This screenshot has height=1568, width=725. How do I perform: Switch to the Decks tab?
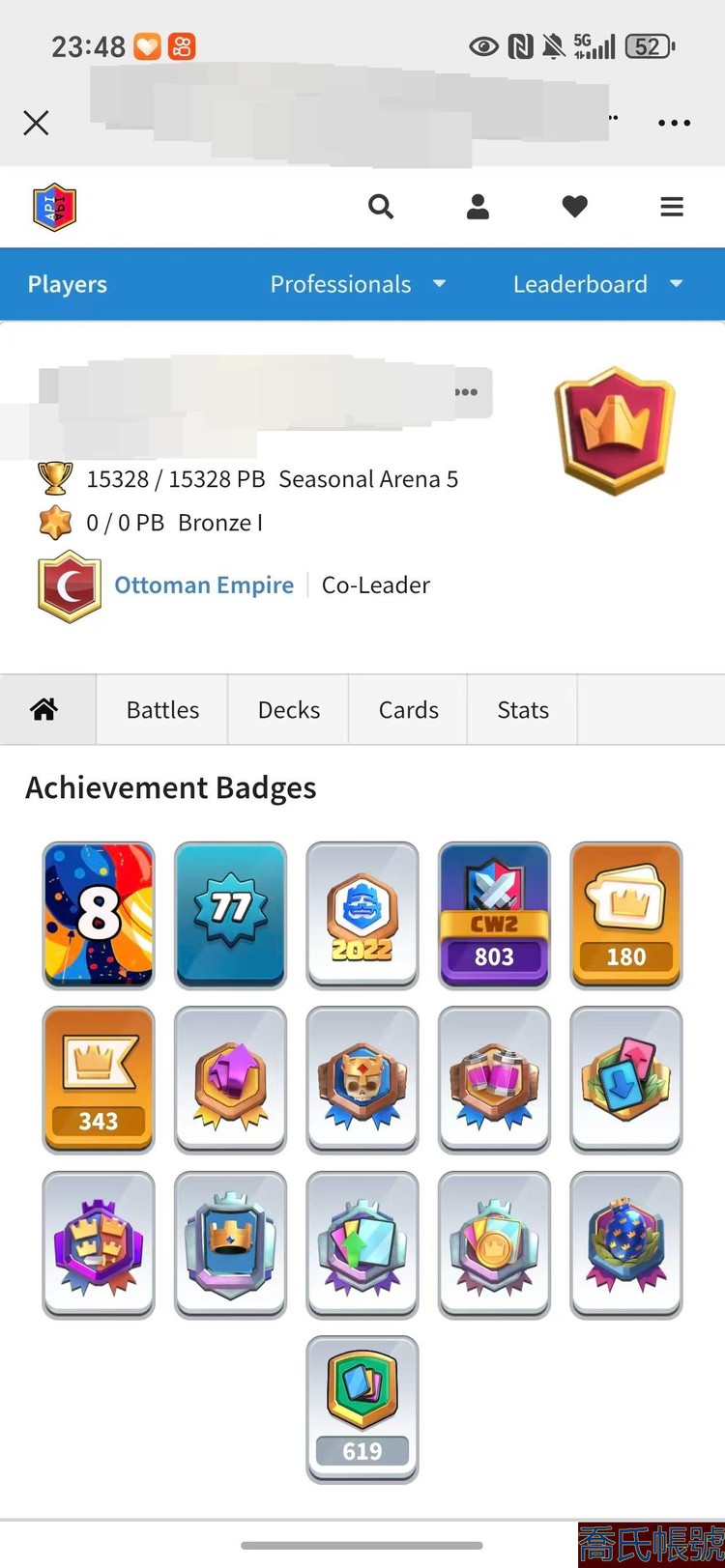[x=289, y=710]
